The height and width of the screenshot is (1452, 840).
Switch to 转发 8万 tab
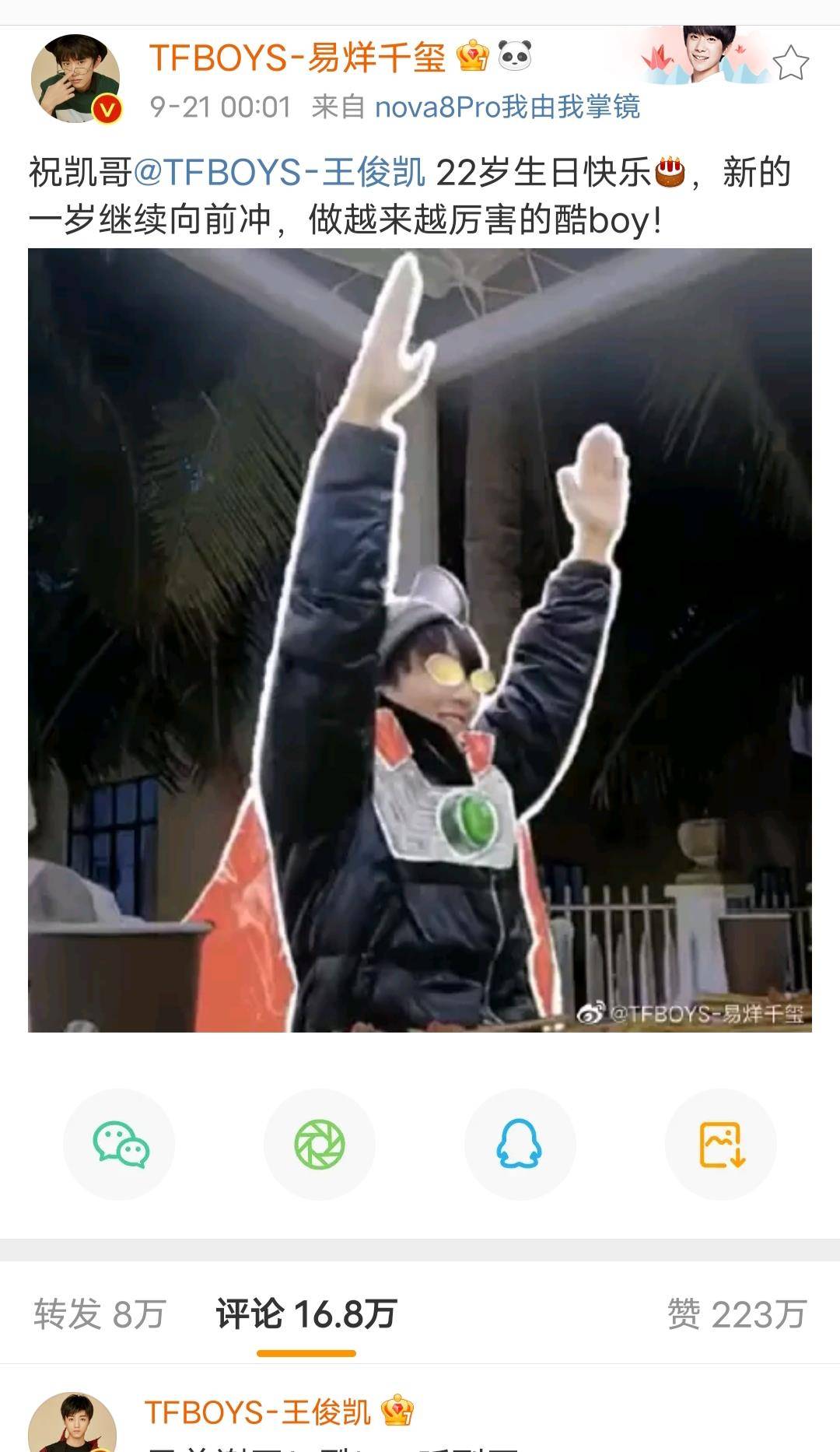click(100, 1314)
